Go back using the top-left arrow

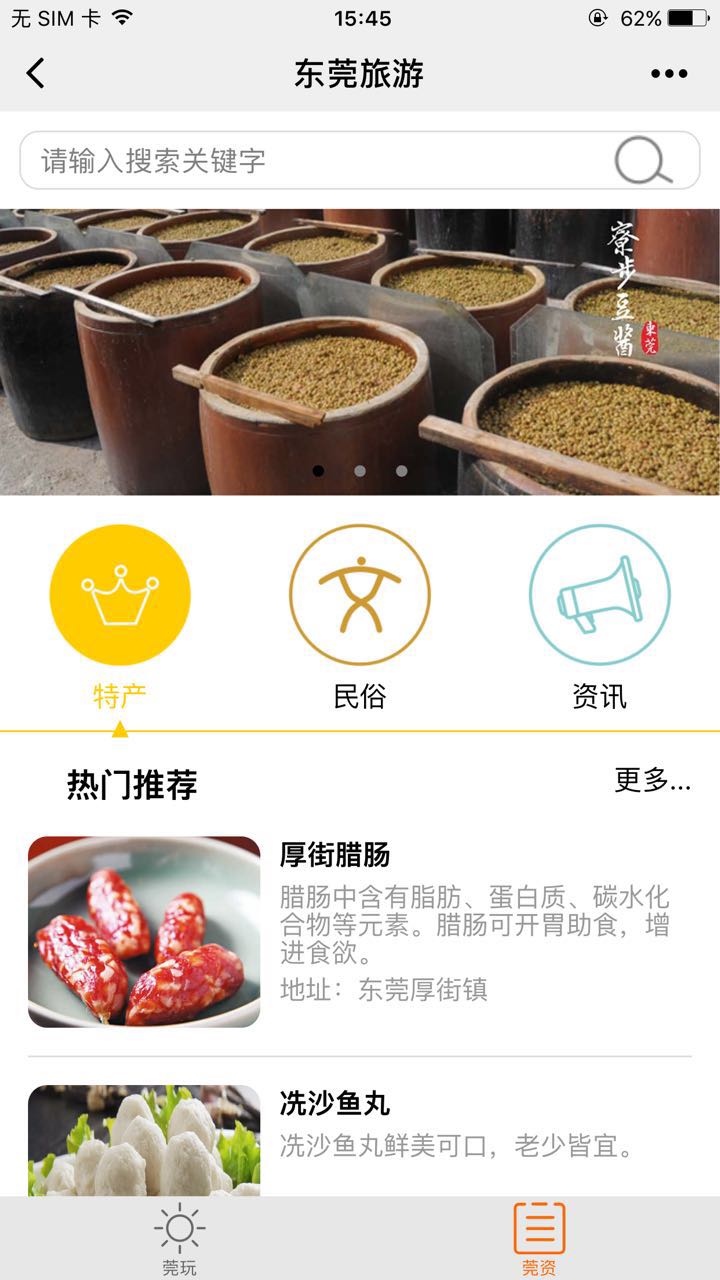pyautogui.click(x=36, y=73)
